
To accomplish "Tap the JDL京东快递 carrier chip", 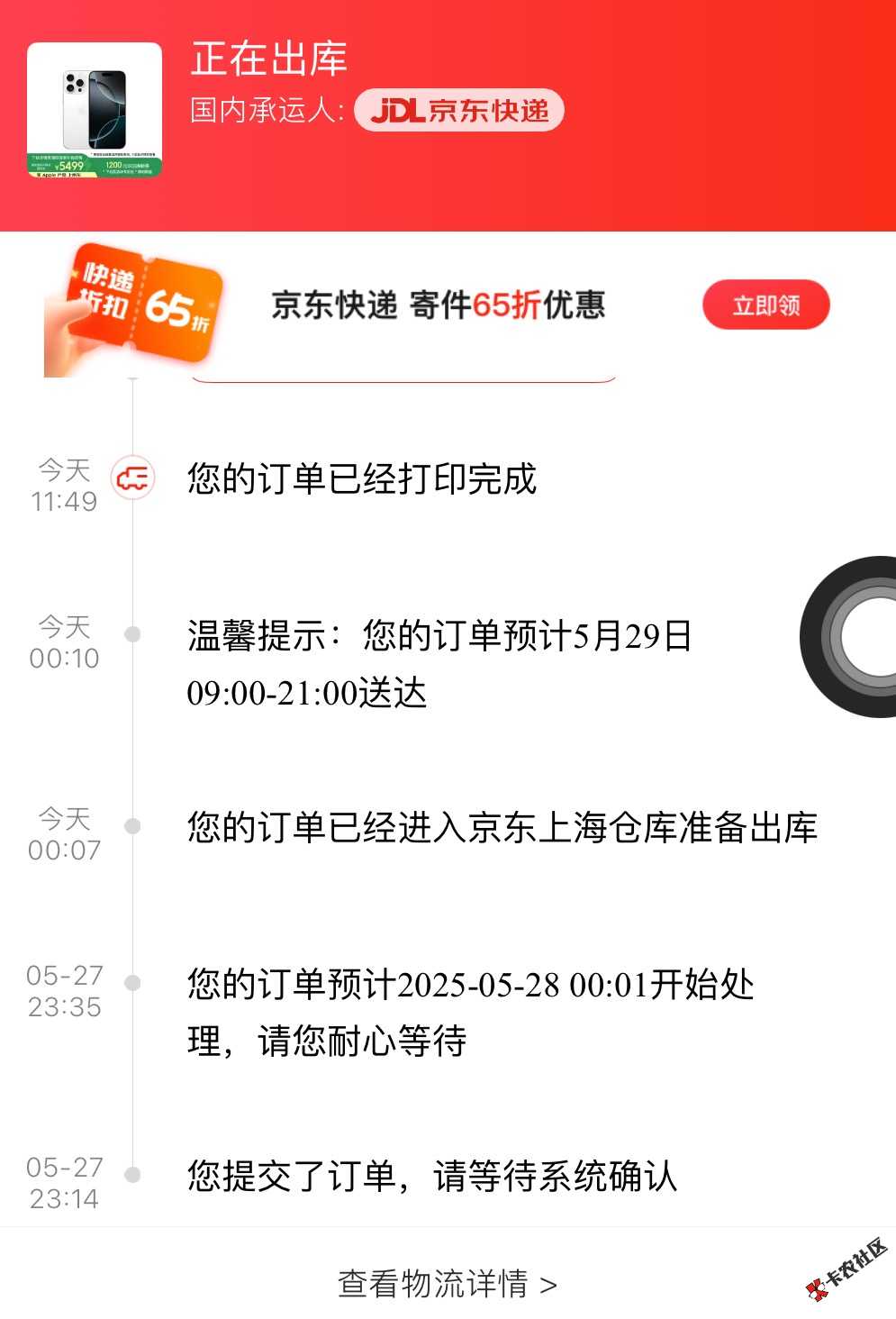I will pyautogui.click(x=459, y=111).
